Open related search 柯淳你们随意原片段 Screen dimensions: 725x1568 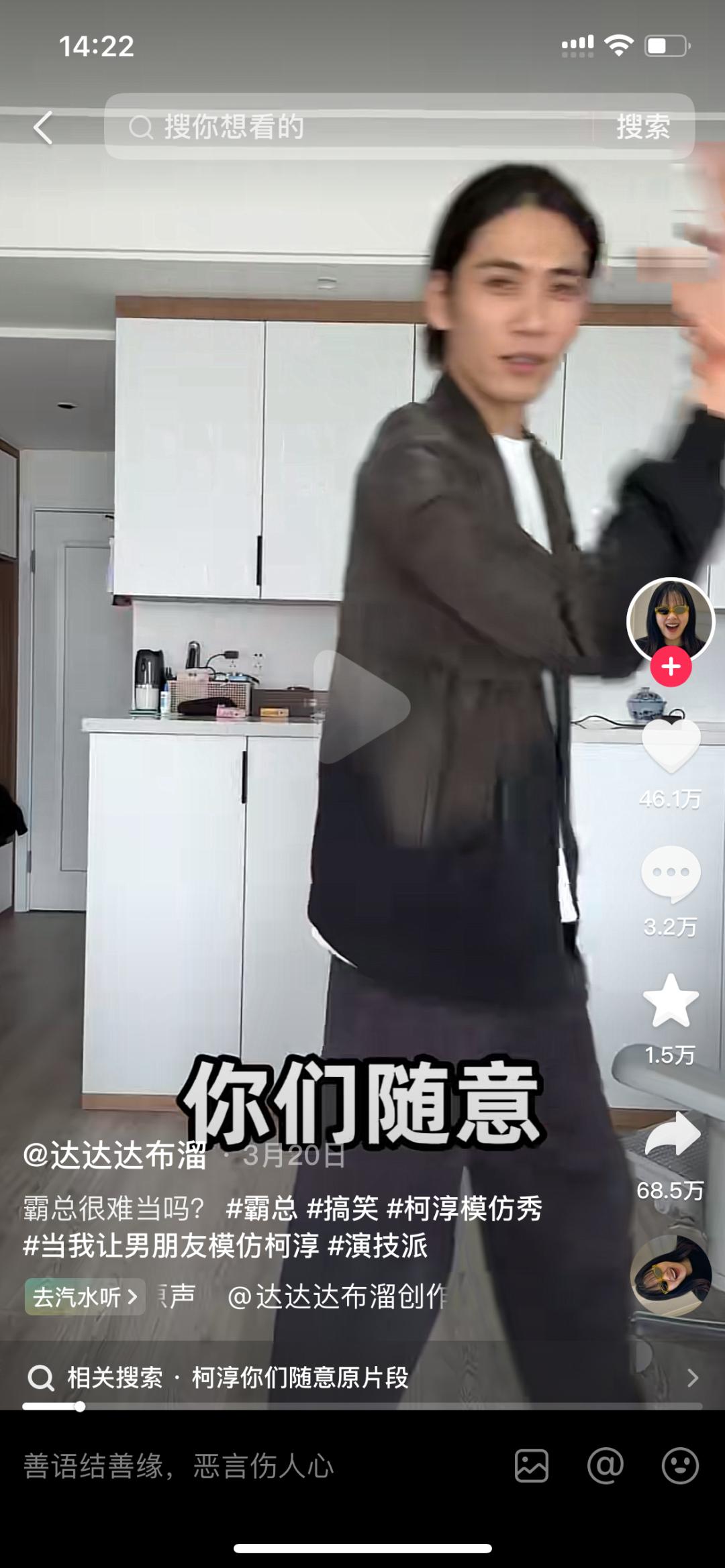(299, 1377)
